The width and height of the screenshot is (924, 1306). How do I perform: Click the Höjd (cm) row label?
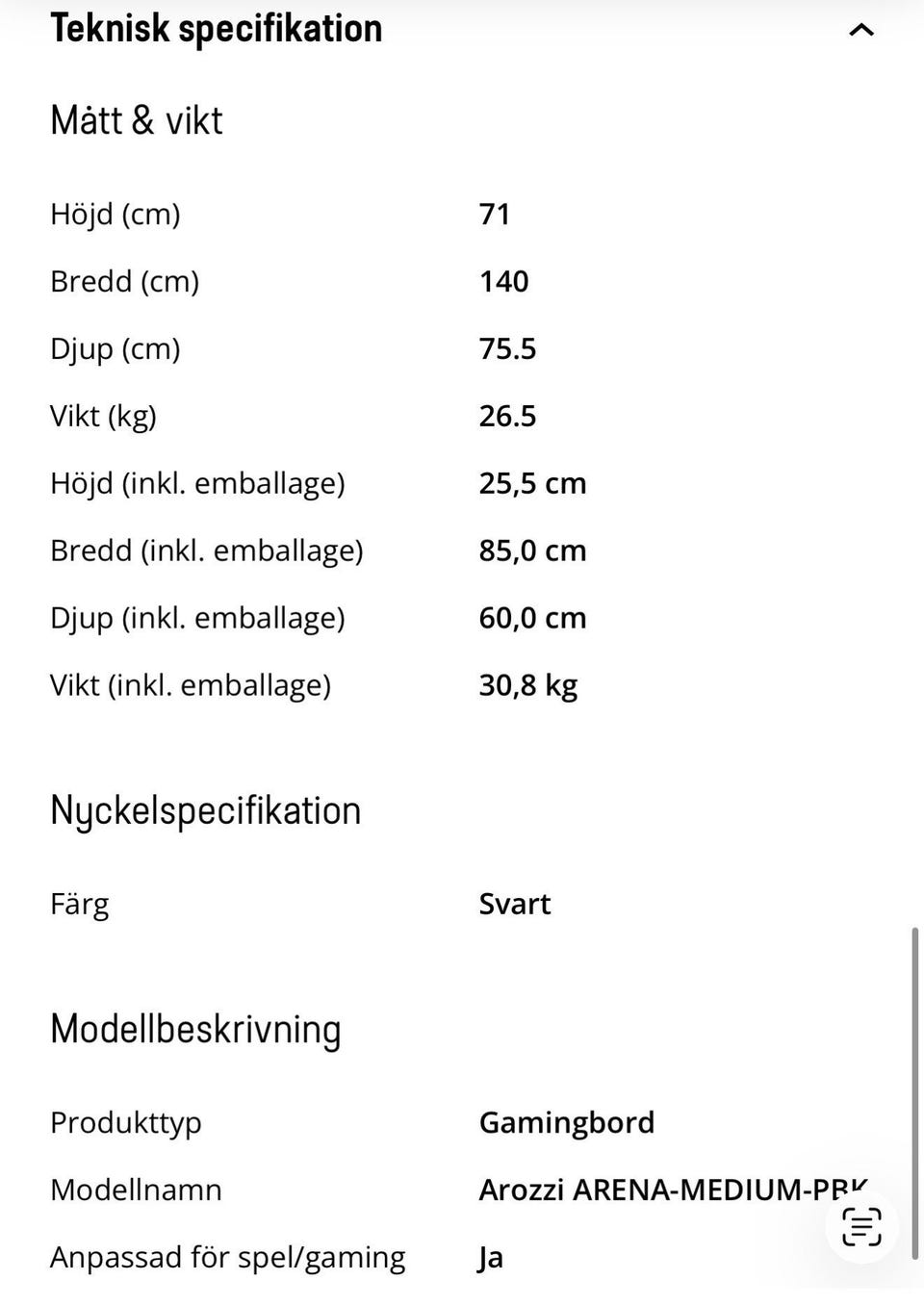[115, 214]
